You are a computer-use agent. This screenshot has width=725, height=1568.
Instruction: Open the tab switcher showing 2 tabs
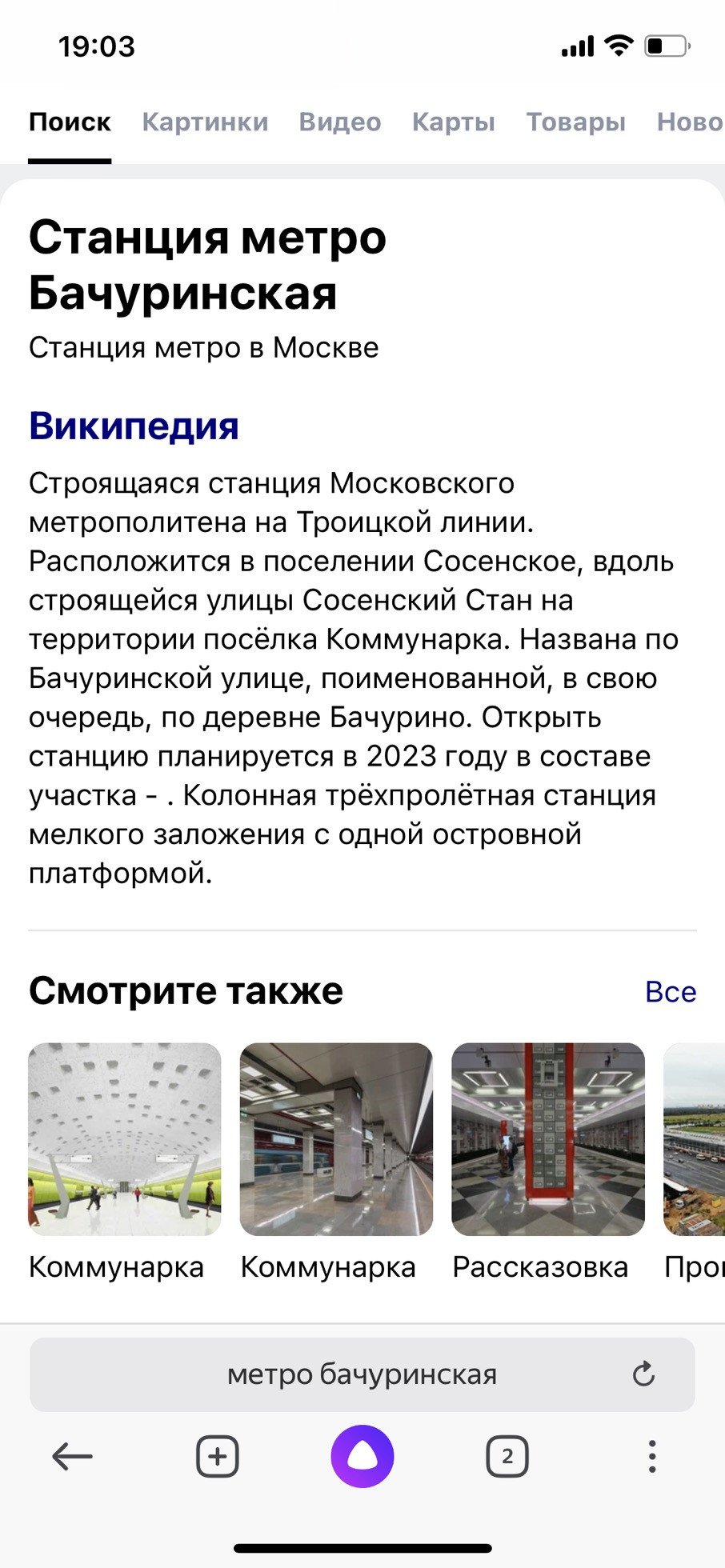click(507, 1457)
